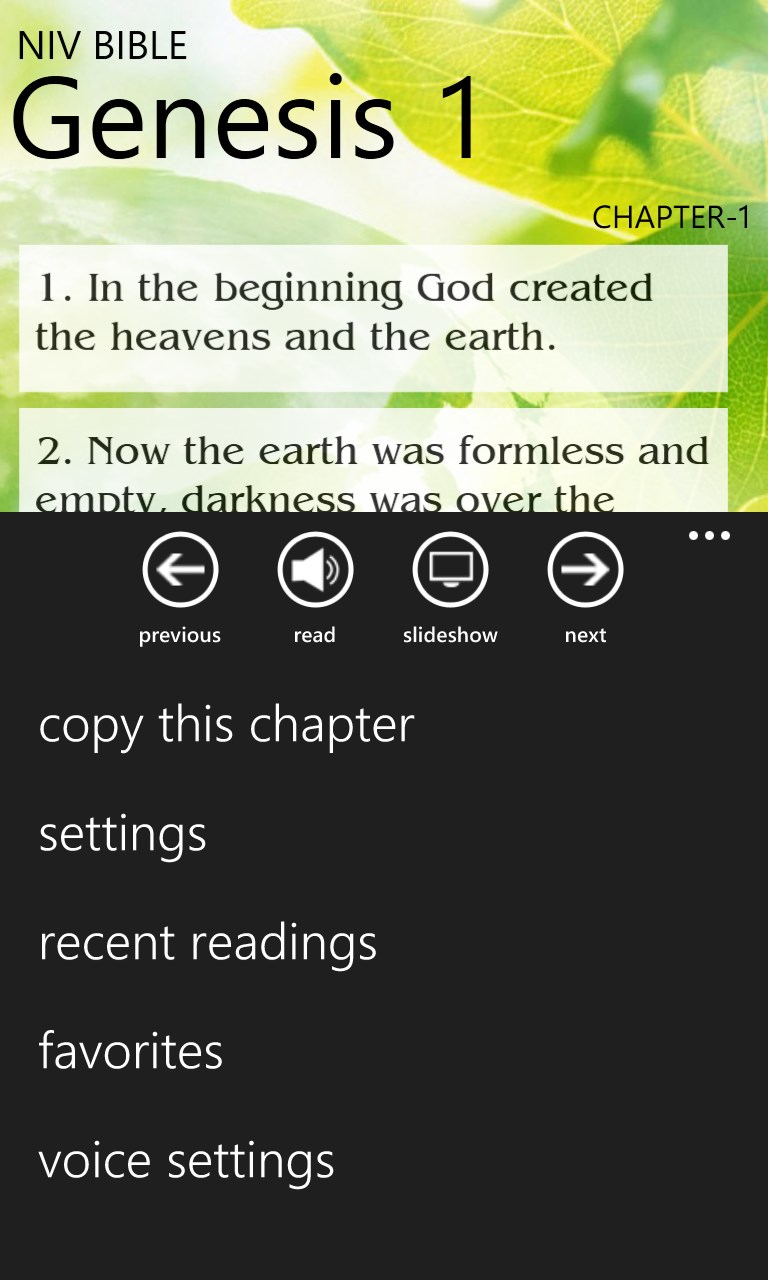Open voice settings
This screenshot has height=1280, width=768.
pos(186,1161)
